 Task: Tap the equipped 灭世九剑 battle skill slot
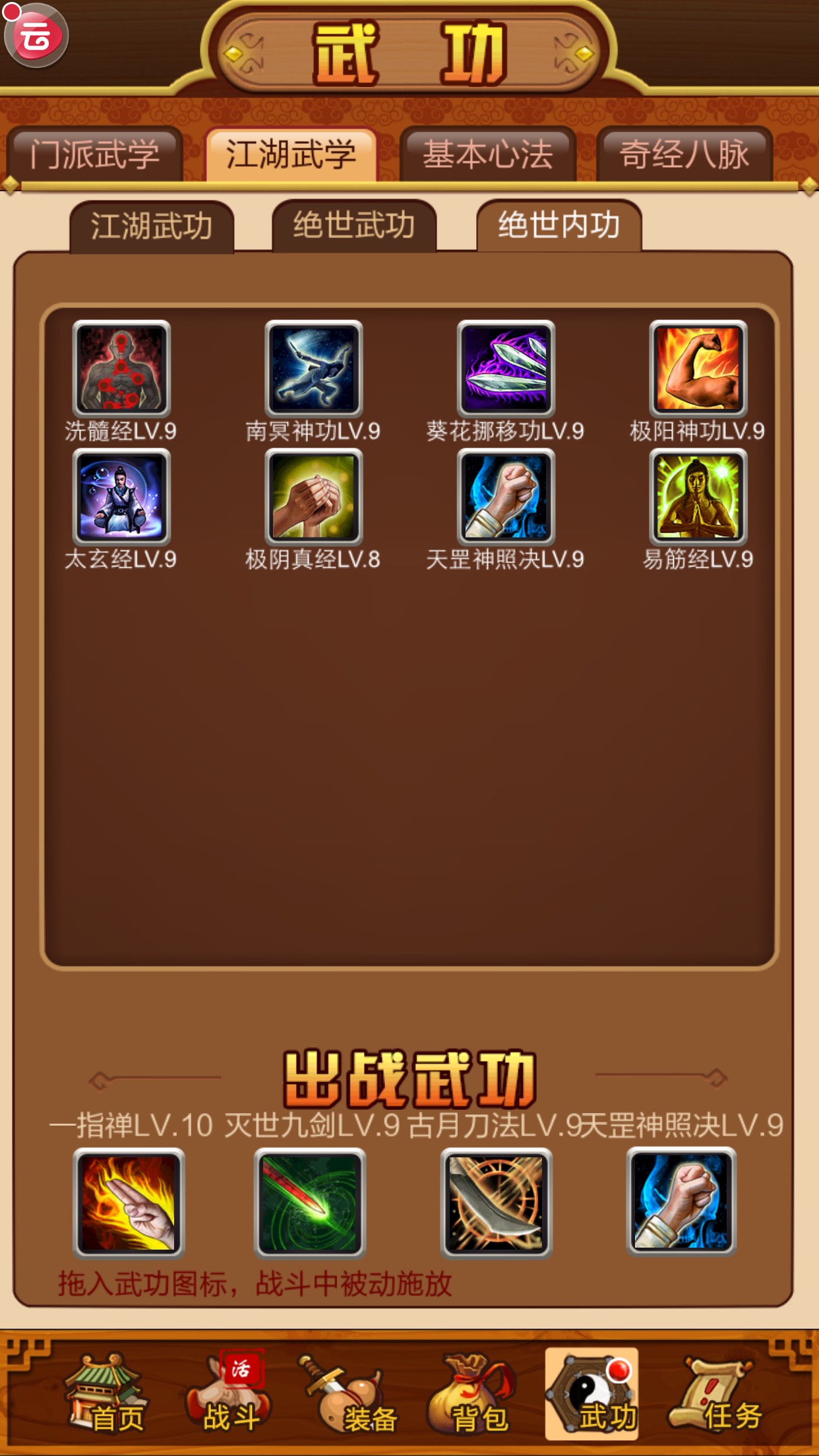click(x=310, y=1203)
